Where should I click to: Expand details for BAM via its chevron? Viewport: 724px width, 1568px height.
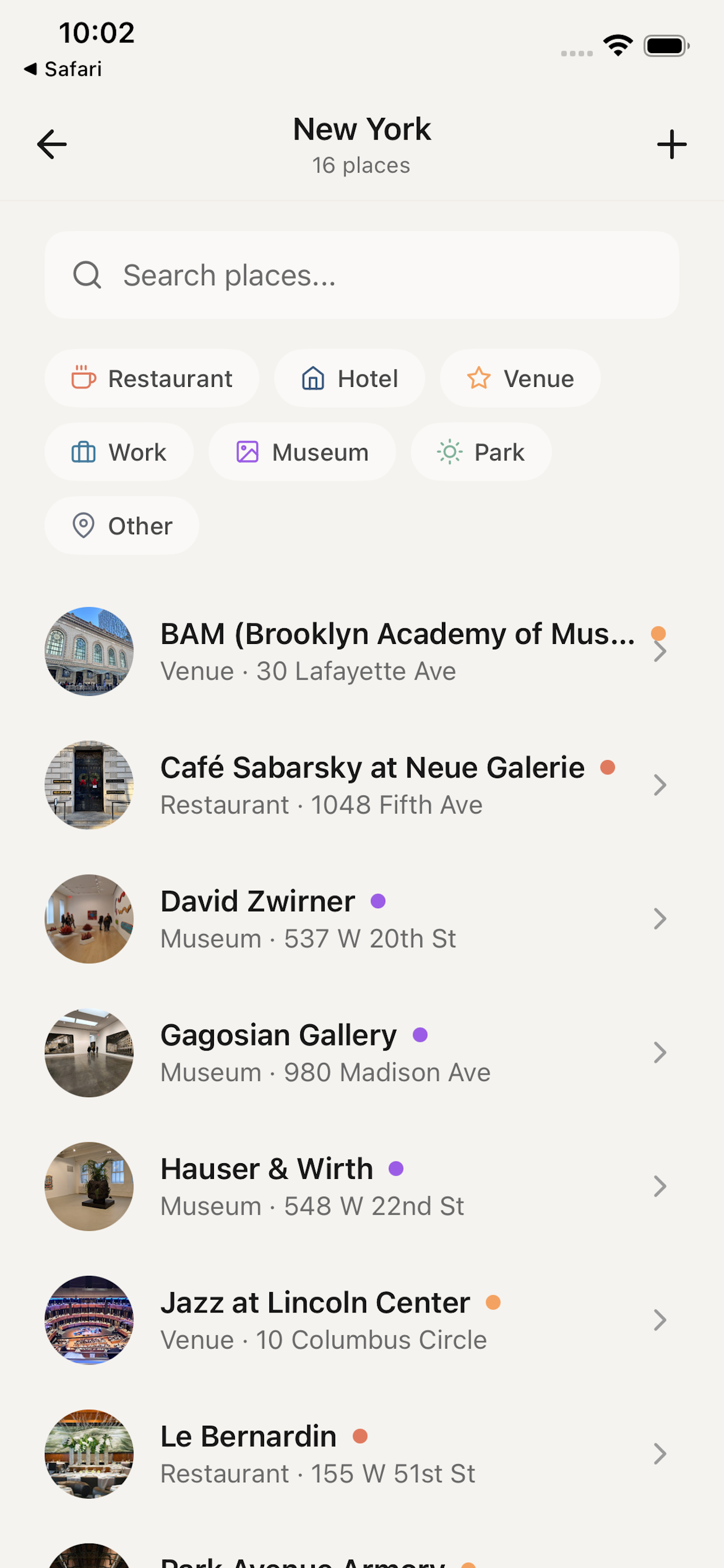click(660, 650)
